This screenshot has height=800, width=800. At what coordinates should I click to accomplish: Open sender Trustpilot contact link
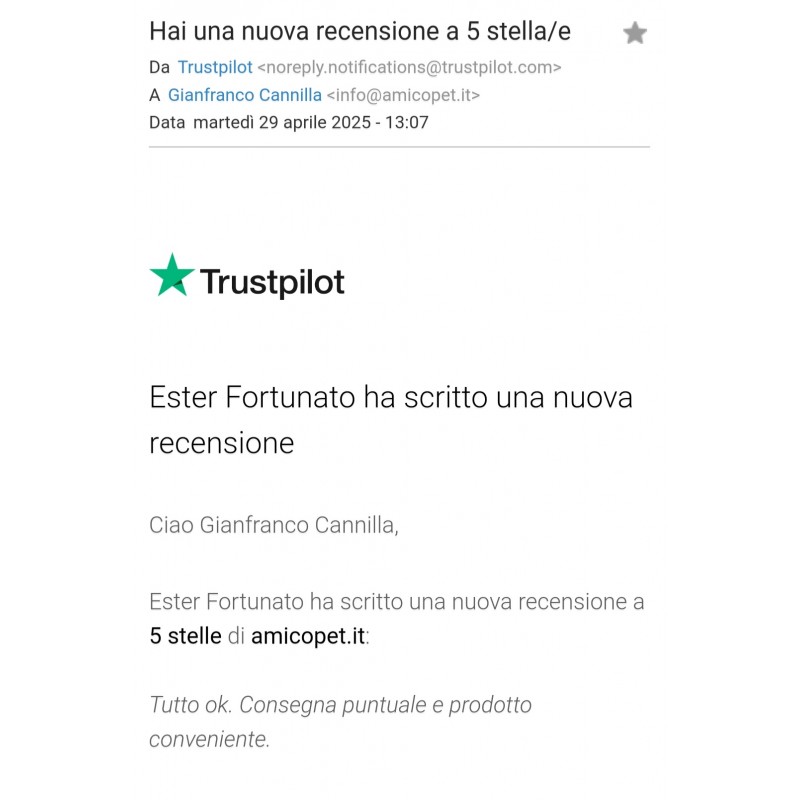coord(215,68)
